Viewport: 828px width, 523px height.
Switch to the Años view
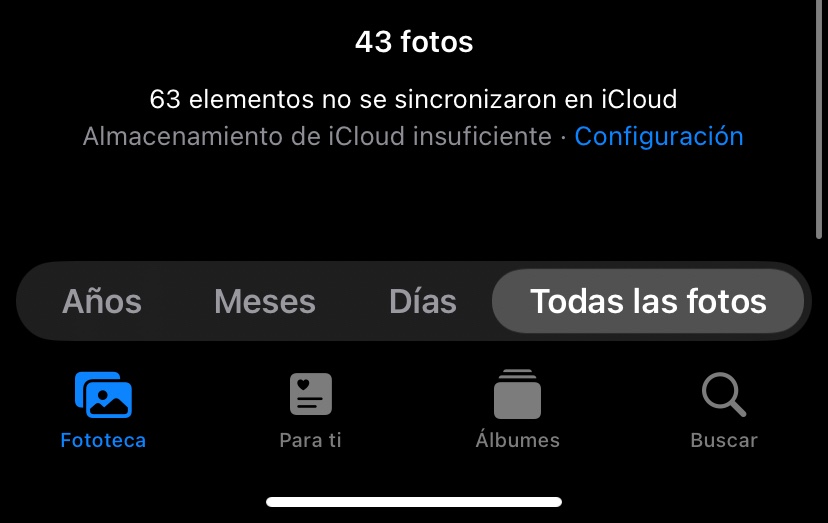(102, 301)
